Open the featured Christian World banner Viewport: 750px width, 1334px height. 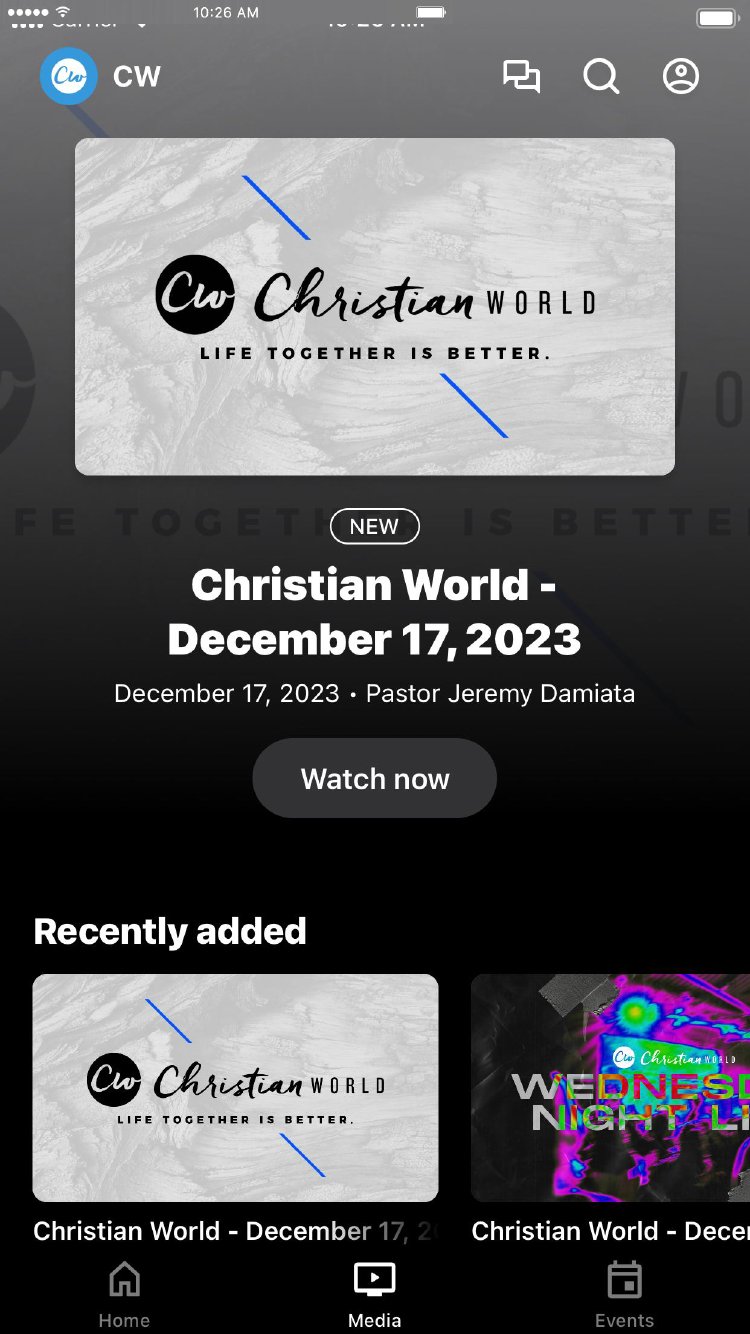coord(375,306)
